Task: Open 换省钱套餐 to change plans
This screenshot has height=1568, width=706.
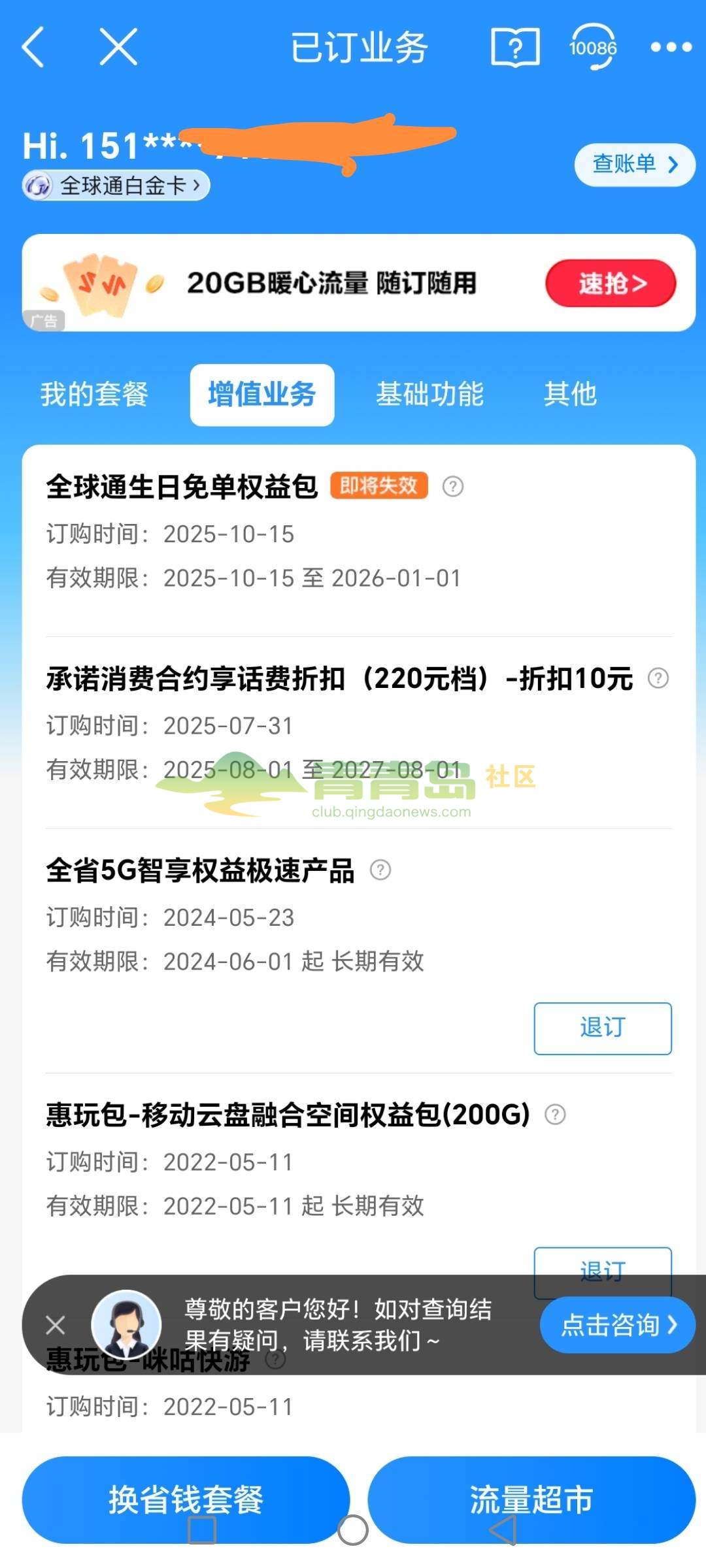Action: [x=186, y=1499]
